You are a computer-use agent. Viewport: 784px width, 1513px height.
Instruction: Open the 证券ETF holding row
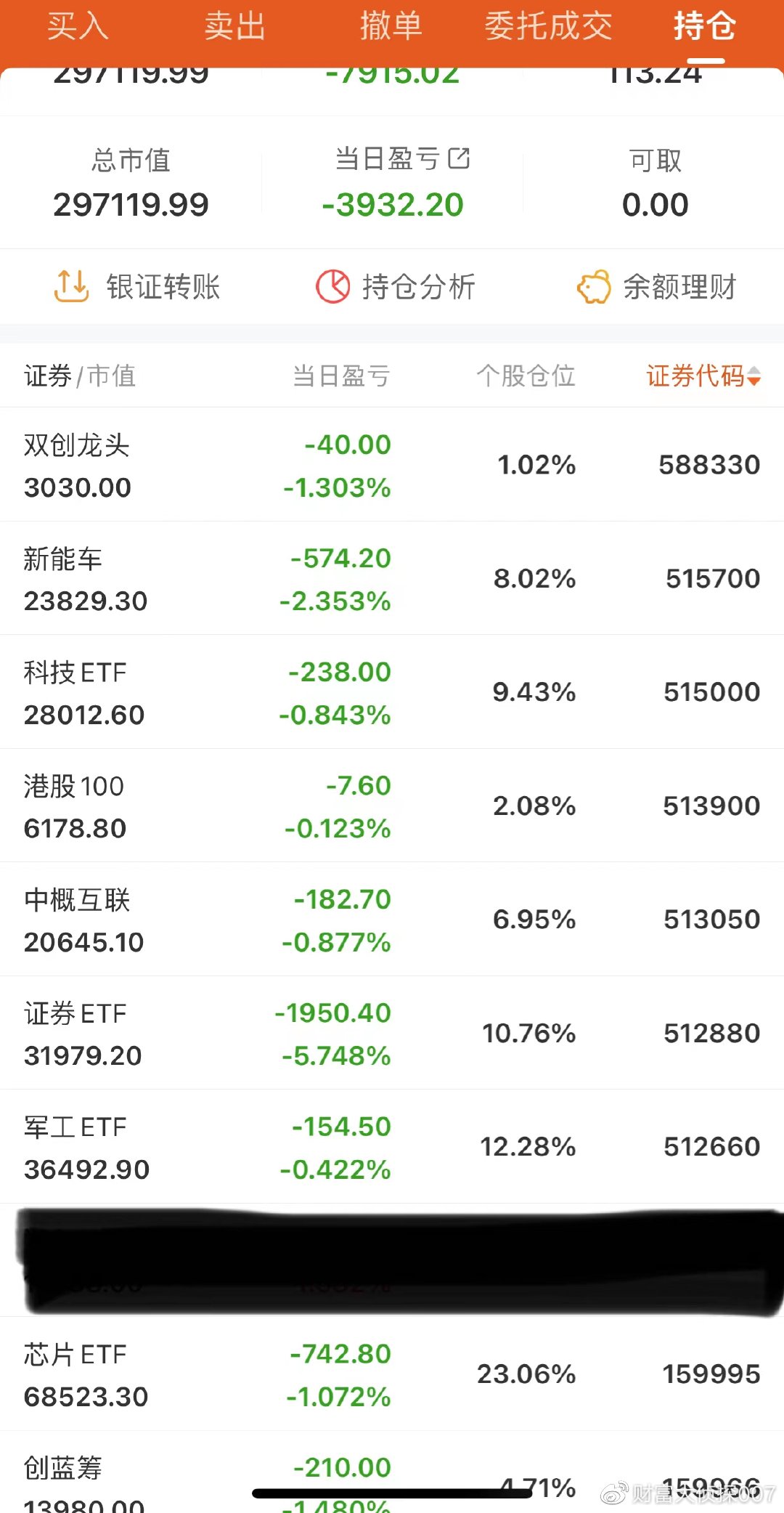click(392, 1033)
